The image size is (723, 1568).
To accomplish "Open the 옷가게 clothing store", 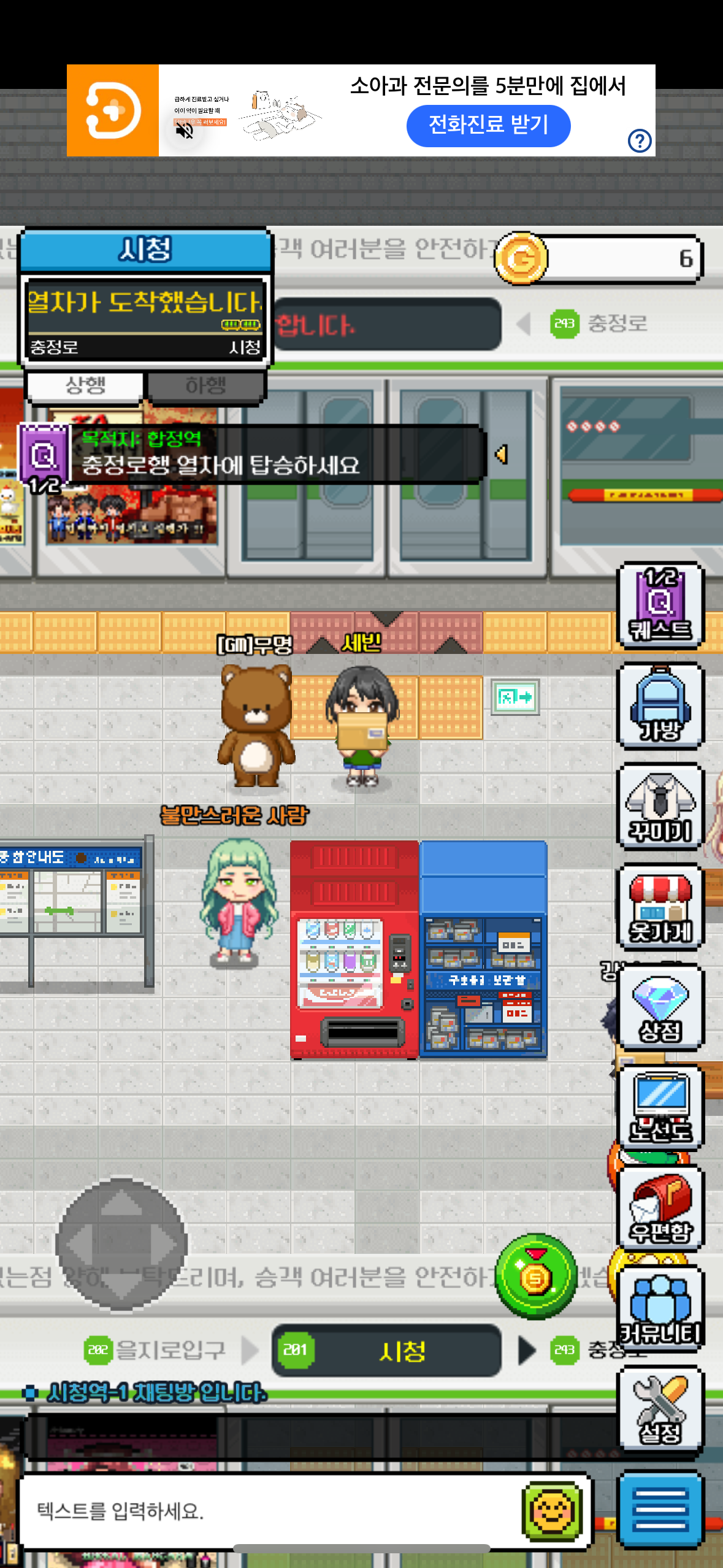I will coord(660,908).
